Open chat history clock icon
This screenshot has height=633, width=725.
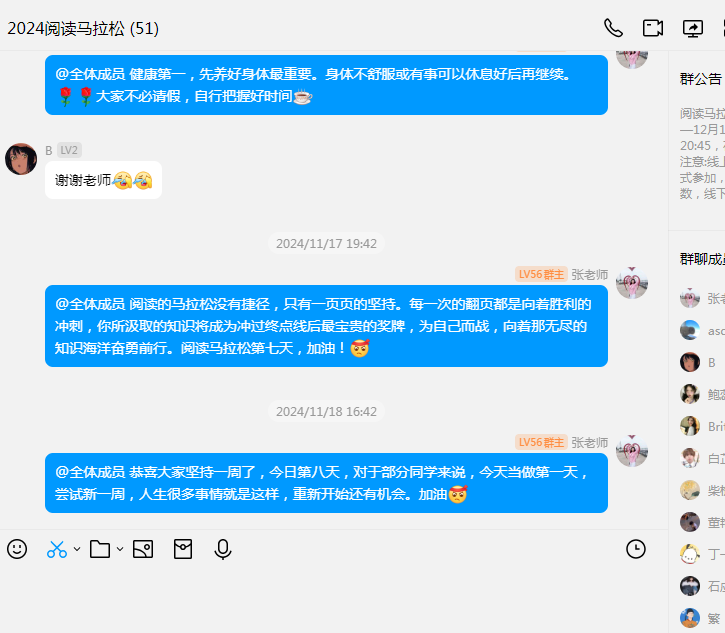coord(636,549)
